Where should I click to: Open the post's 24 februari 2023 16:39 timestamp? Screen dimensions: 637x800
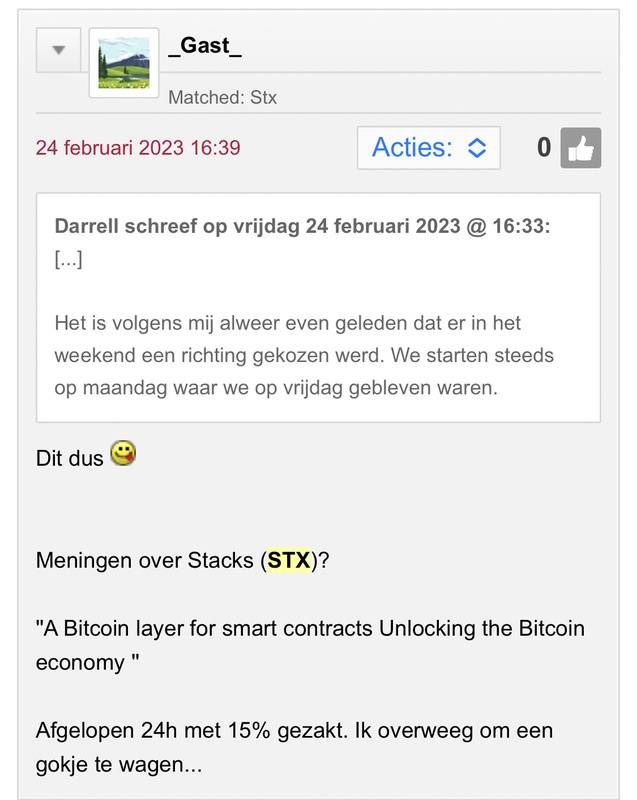[138, 148]
